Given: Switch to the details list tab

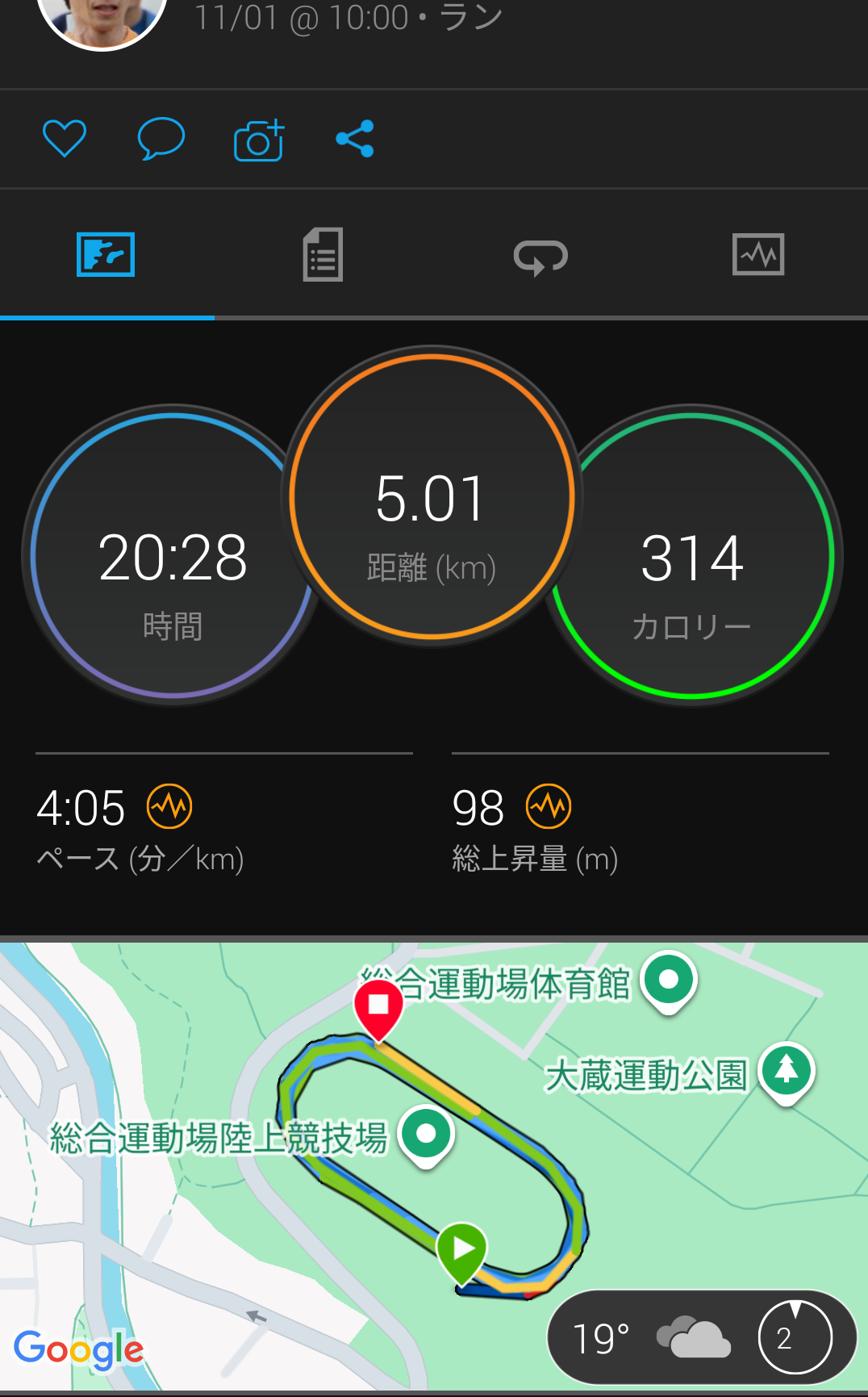Looking at the screenshot, I should point(323,255).
